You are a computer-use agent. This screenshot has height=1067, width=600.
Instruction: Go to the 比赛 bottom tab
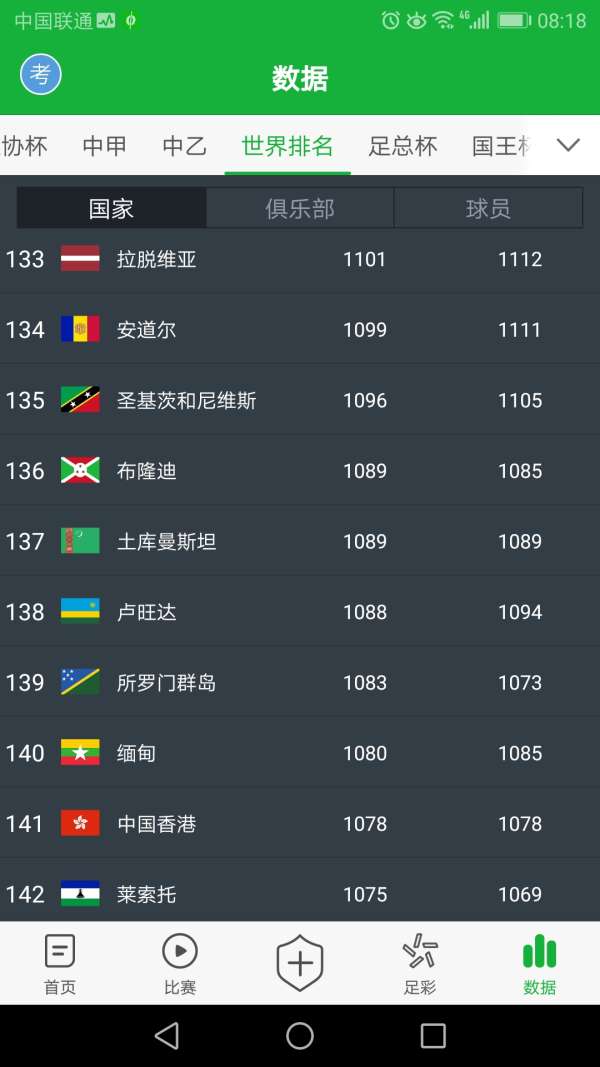coord(180,964)
